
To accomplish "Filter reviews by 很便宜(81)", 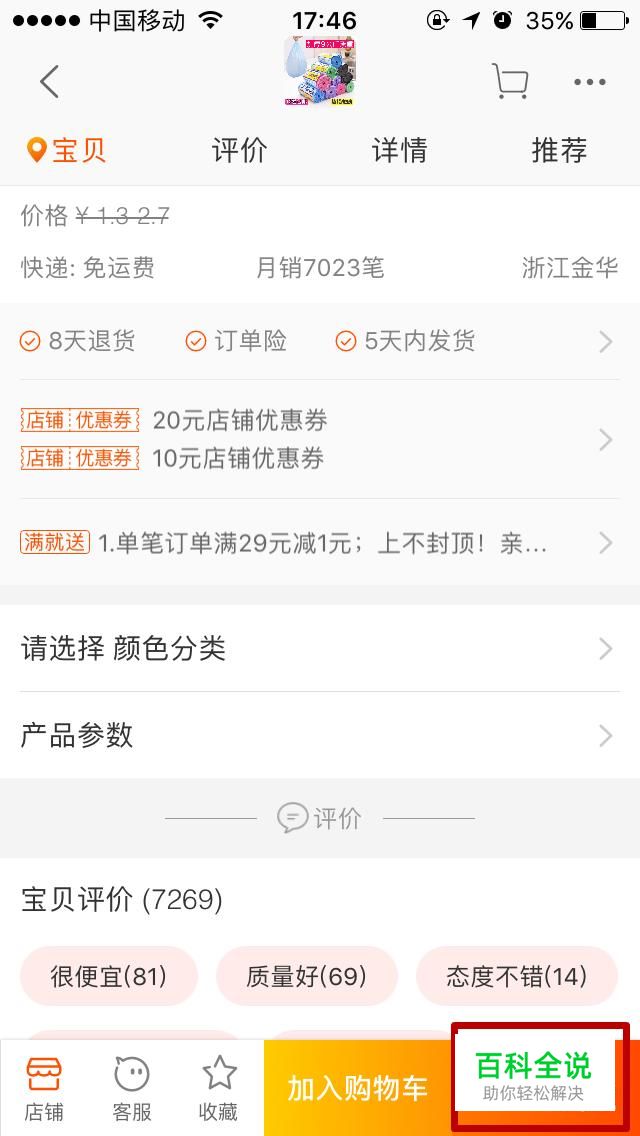I will point(109,976).
